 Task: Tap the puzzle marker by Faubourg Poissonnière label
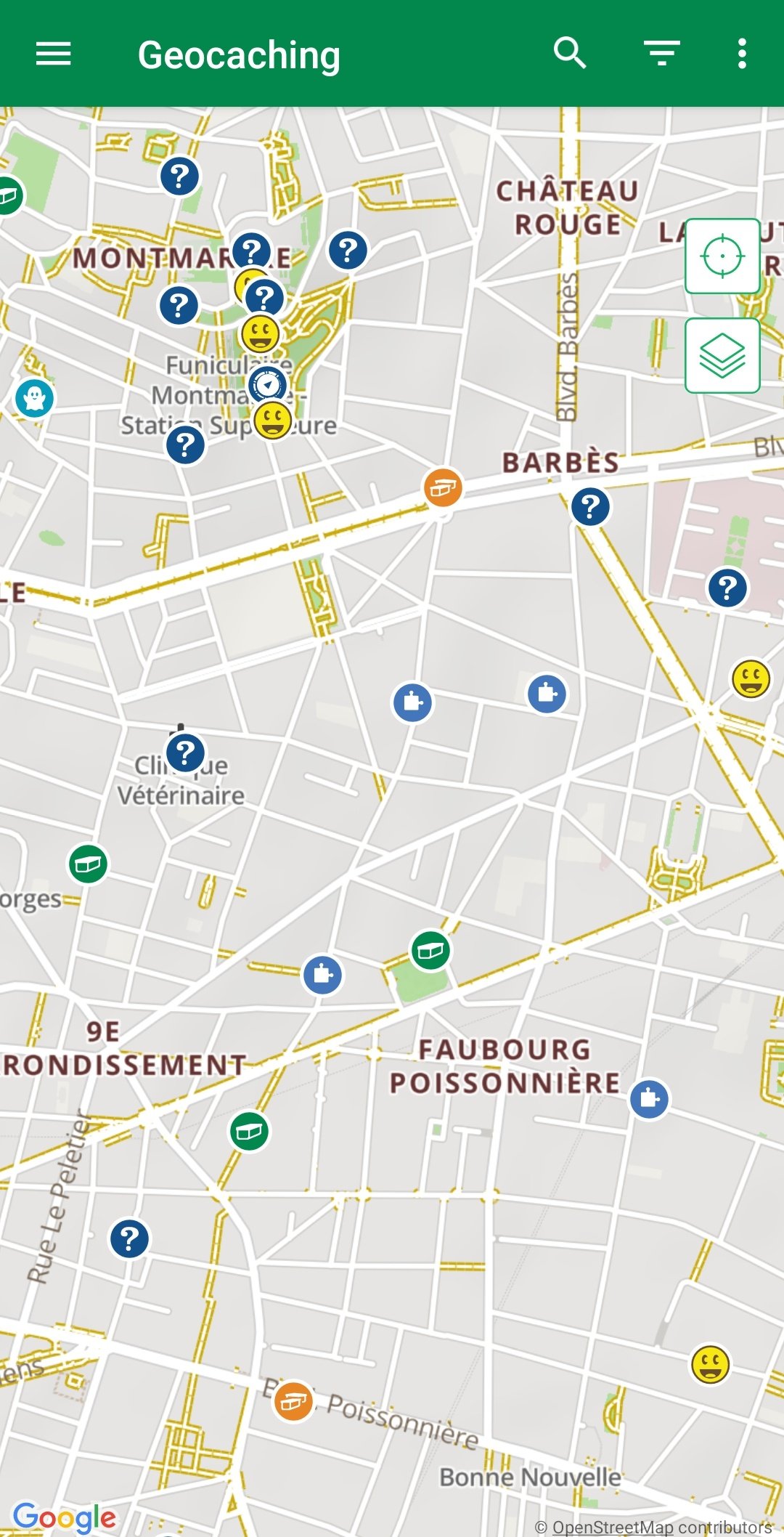(649, 1099)
